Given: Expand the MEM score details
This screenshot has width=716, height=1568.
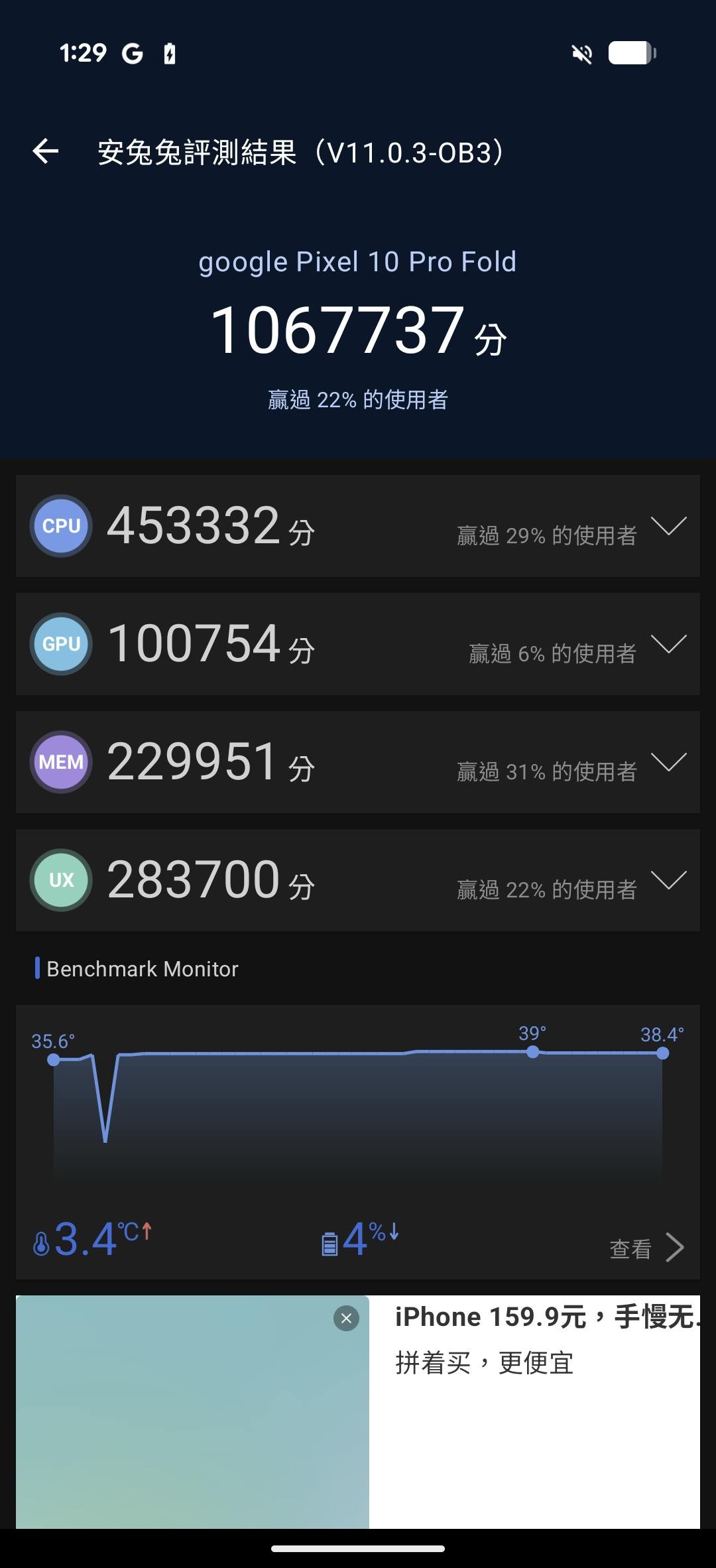Looking at the screenshot, I should [668, 762].
